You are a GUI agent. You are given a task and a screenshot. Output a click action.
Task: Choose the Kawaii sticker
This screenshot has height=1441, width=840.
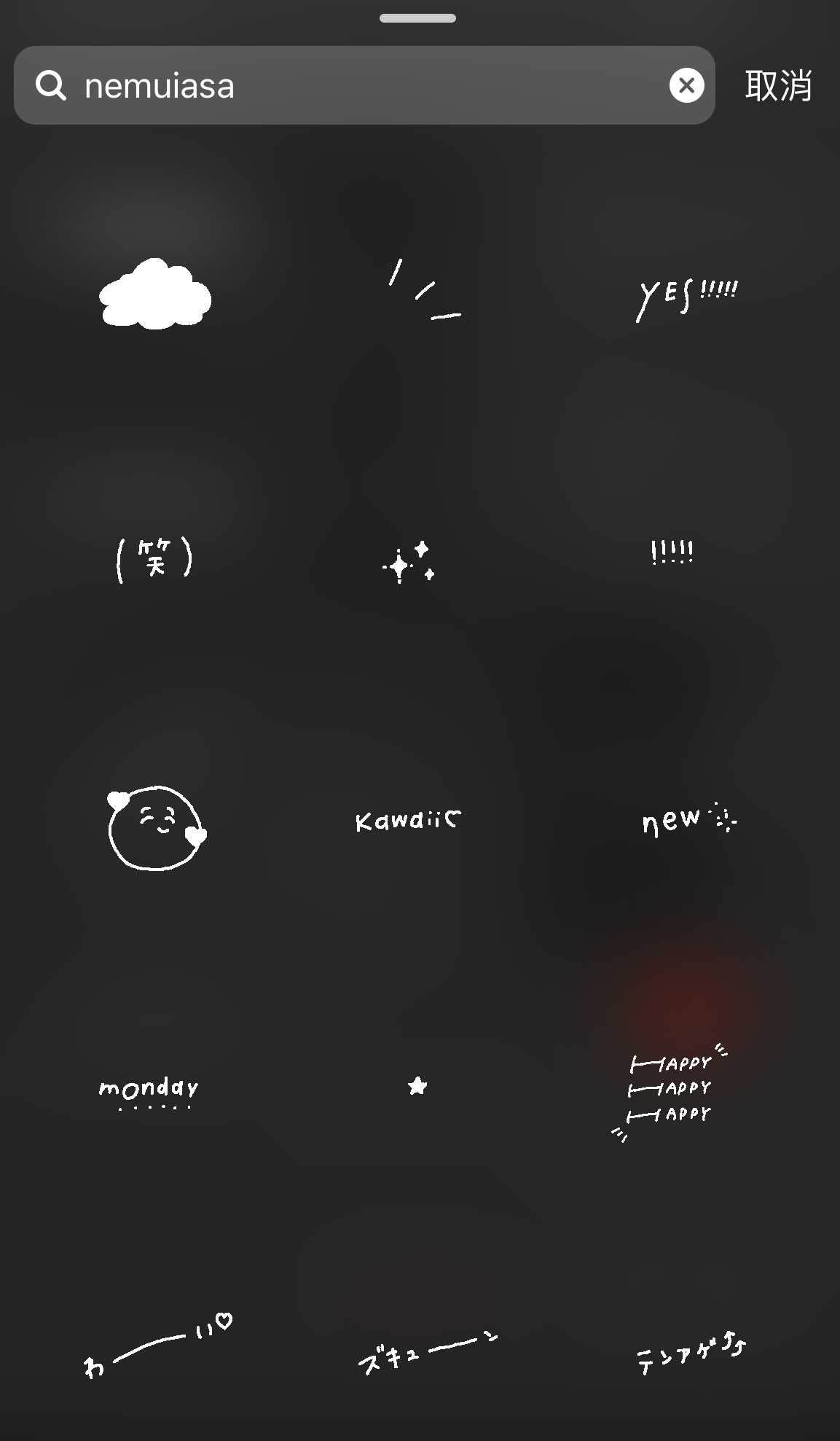[x=408, y=821]
